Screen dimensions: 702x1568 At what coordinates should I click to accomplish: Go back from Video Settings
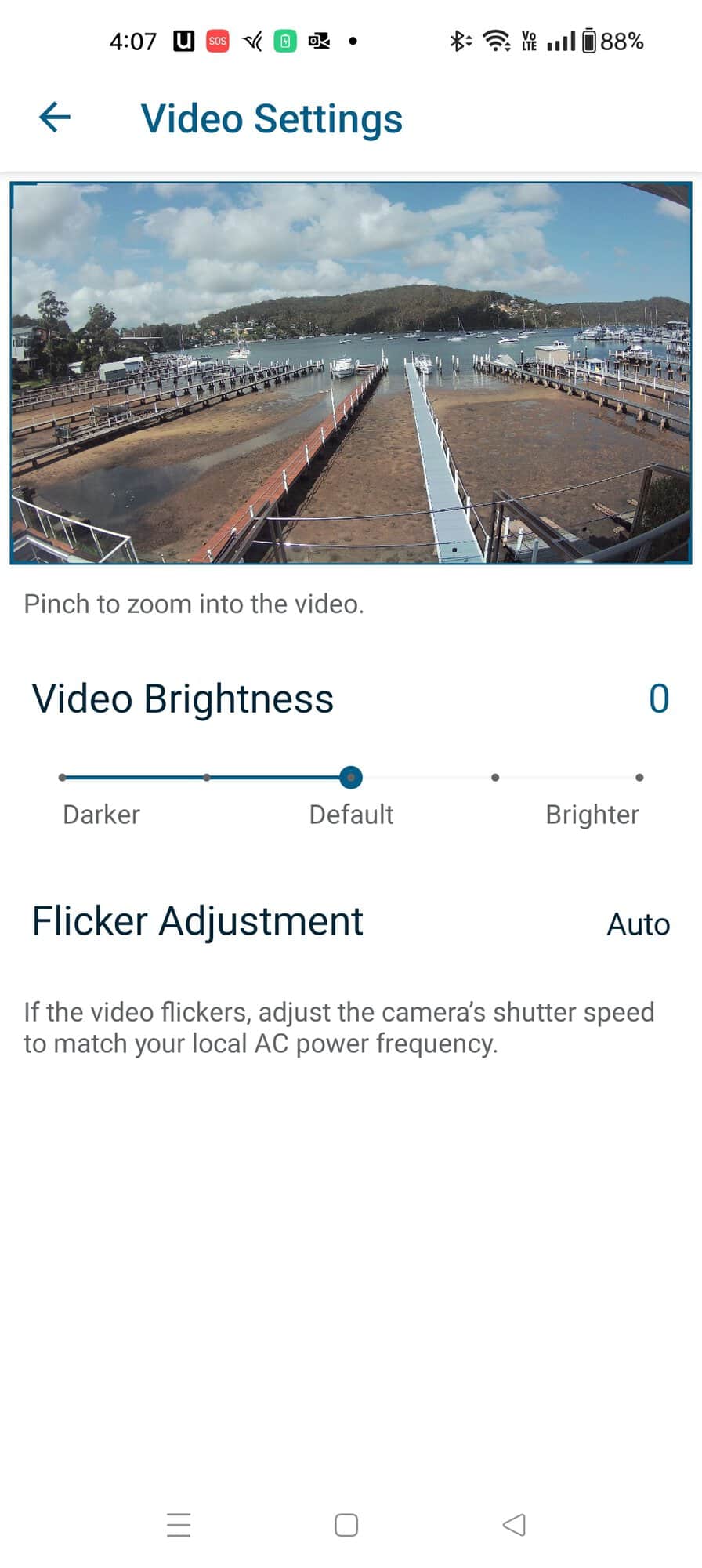click(x=55, y=118)
